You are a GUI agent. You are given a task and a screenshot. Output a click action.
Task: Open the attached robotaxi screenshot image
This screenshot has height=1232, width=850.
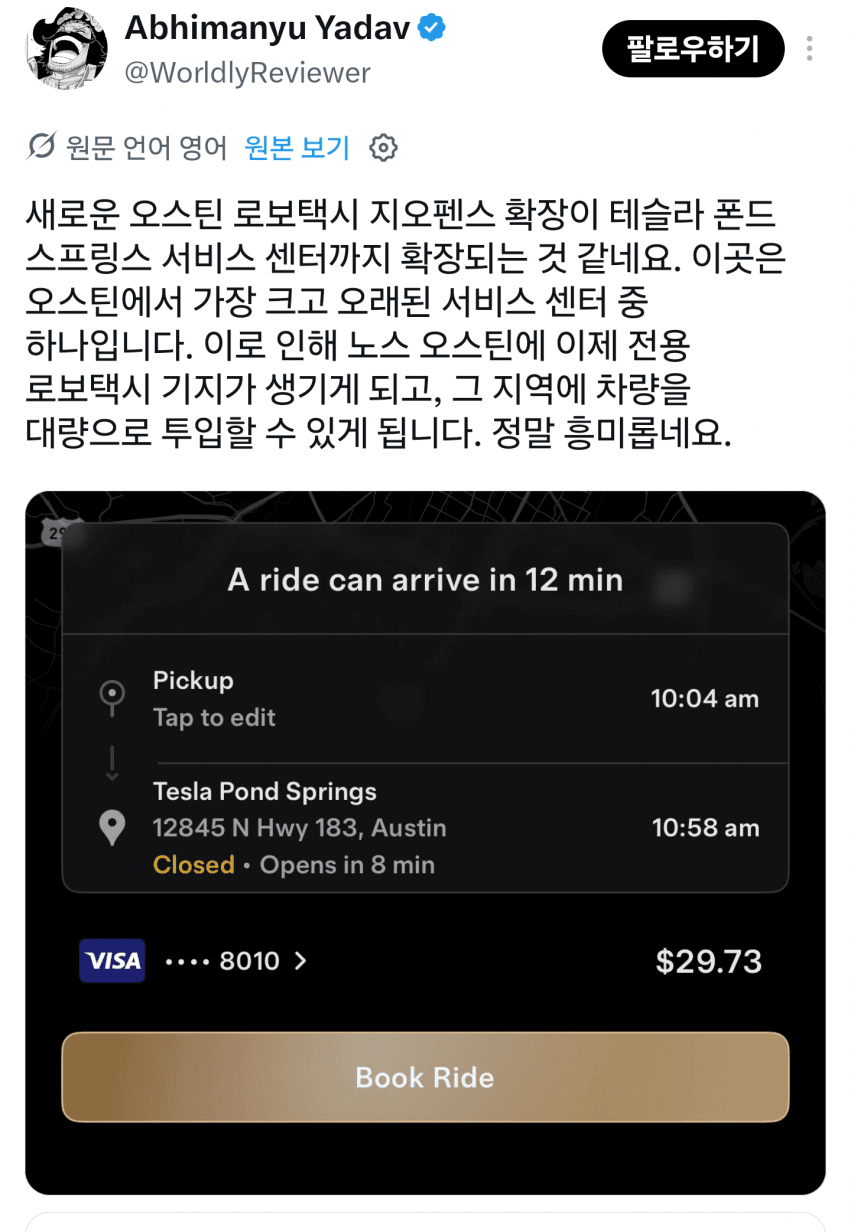click(x=425, y=842)
